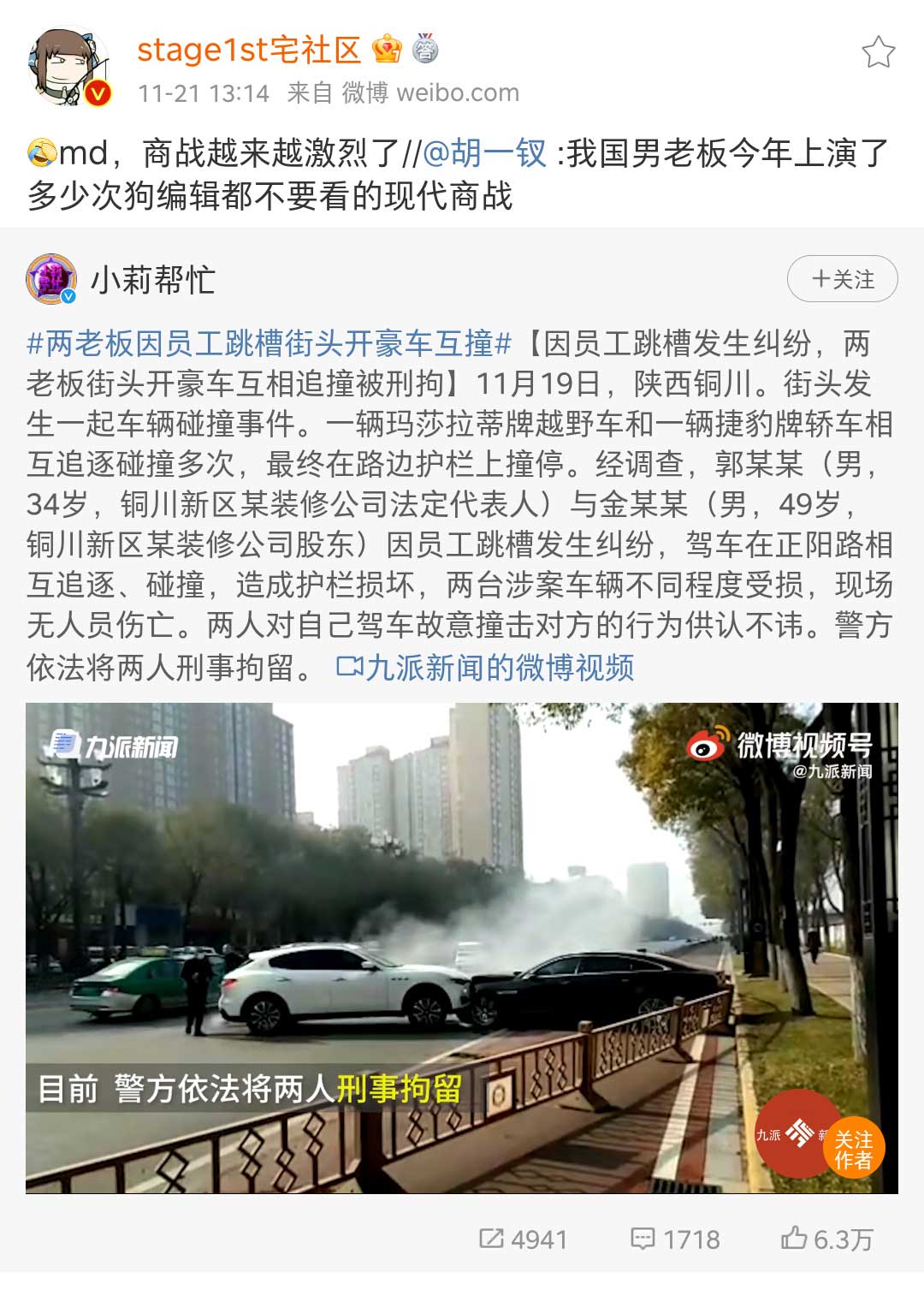Image resolution: width=924 pixels, height=1290 pixels.
Task: Open 小莉帮忙 profile avatar
Action: pyautogui.click(x=51, y=279)
